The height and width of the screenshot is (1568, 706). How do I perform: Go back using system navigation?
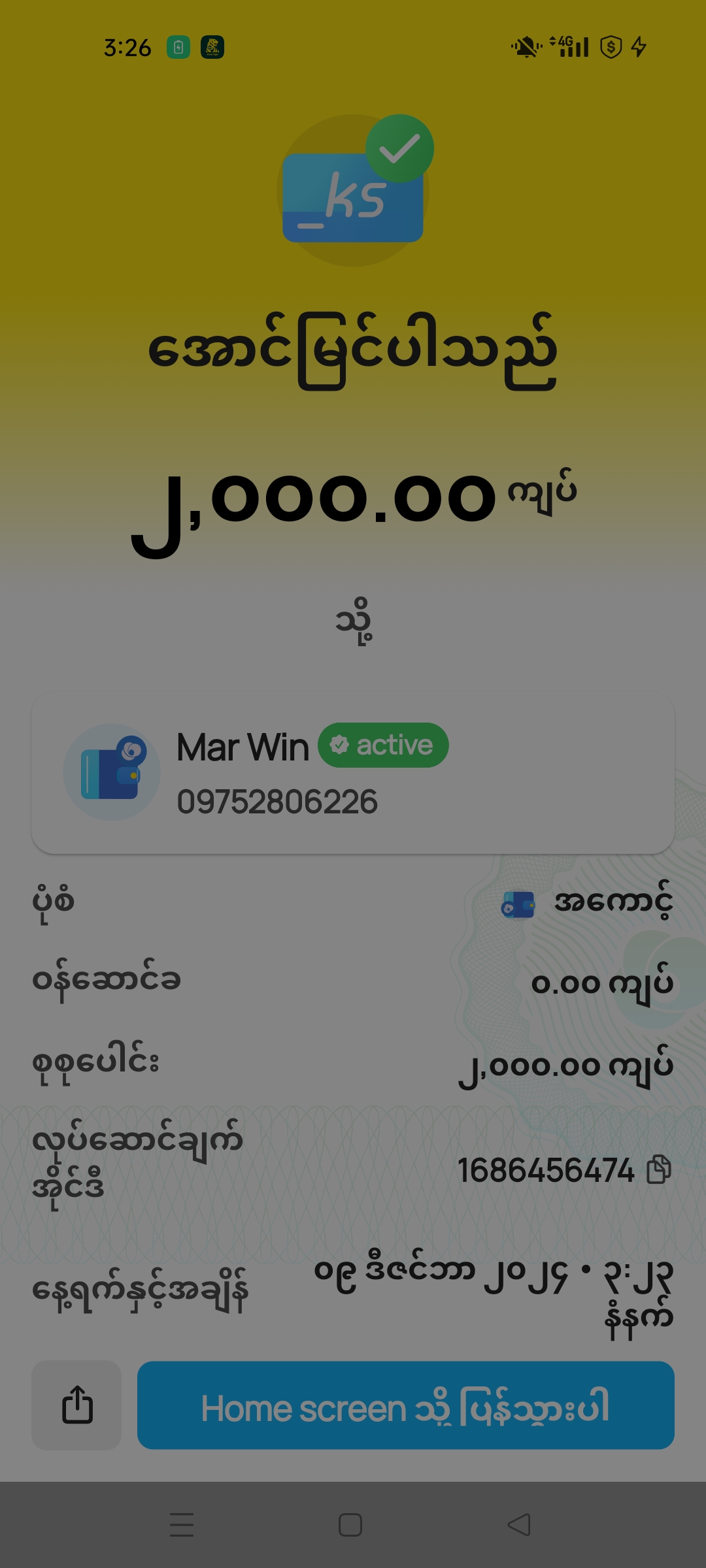519,1525
